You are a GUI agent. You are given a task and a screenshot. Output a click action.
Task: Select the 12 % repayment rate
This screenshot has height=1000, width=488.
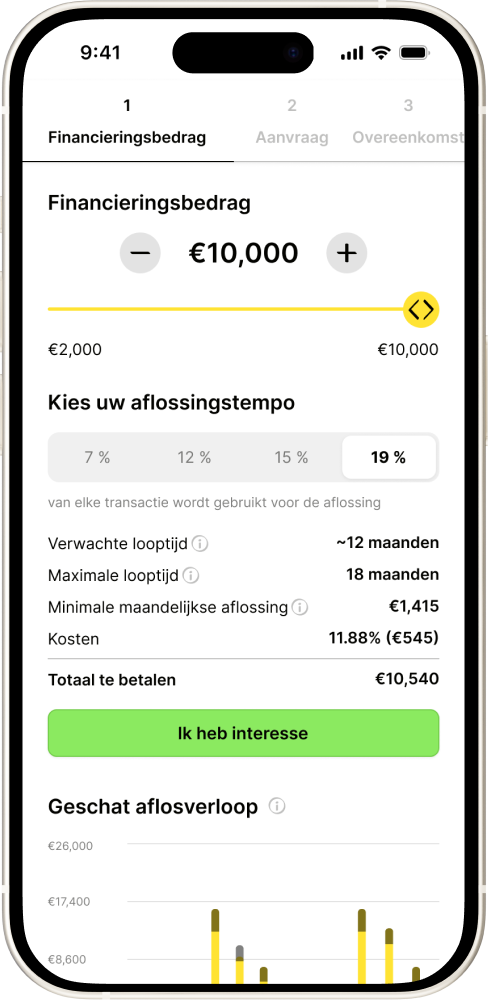195,457
